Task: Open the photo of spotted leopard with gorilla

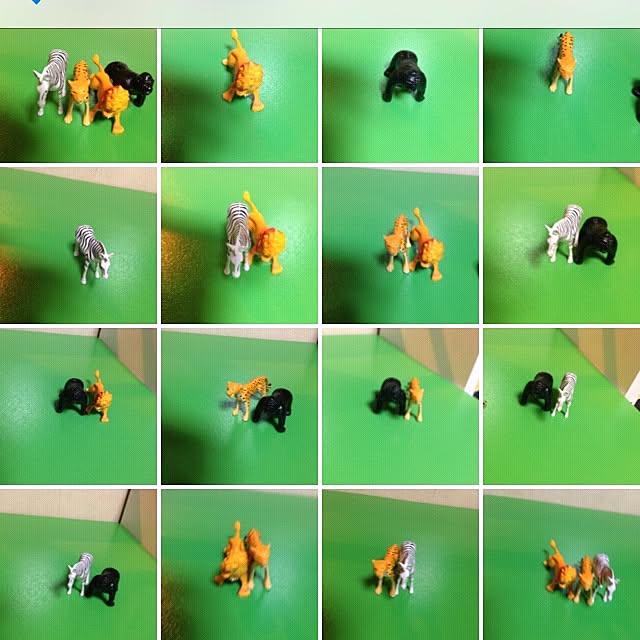Action: coord(240,407)
